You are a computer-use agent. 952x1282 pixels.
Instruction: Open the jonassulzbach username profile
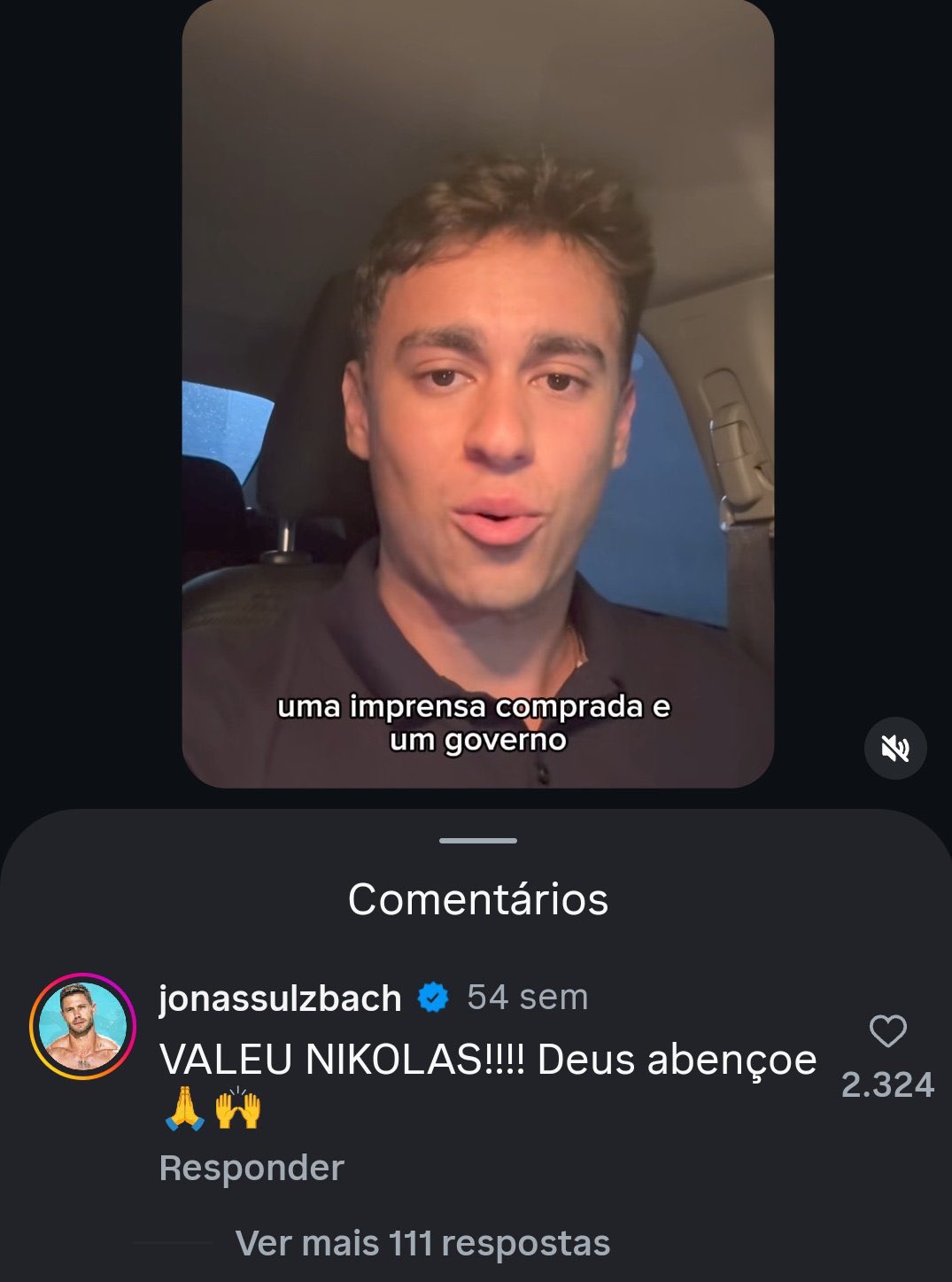[x=280, y=998]
